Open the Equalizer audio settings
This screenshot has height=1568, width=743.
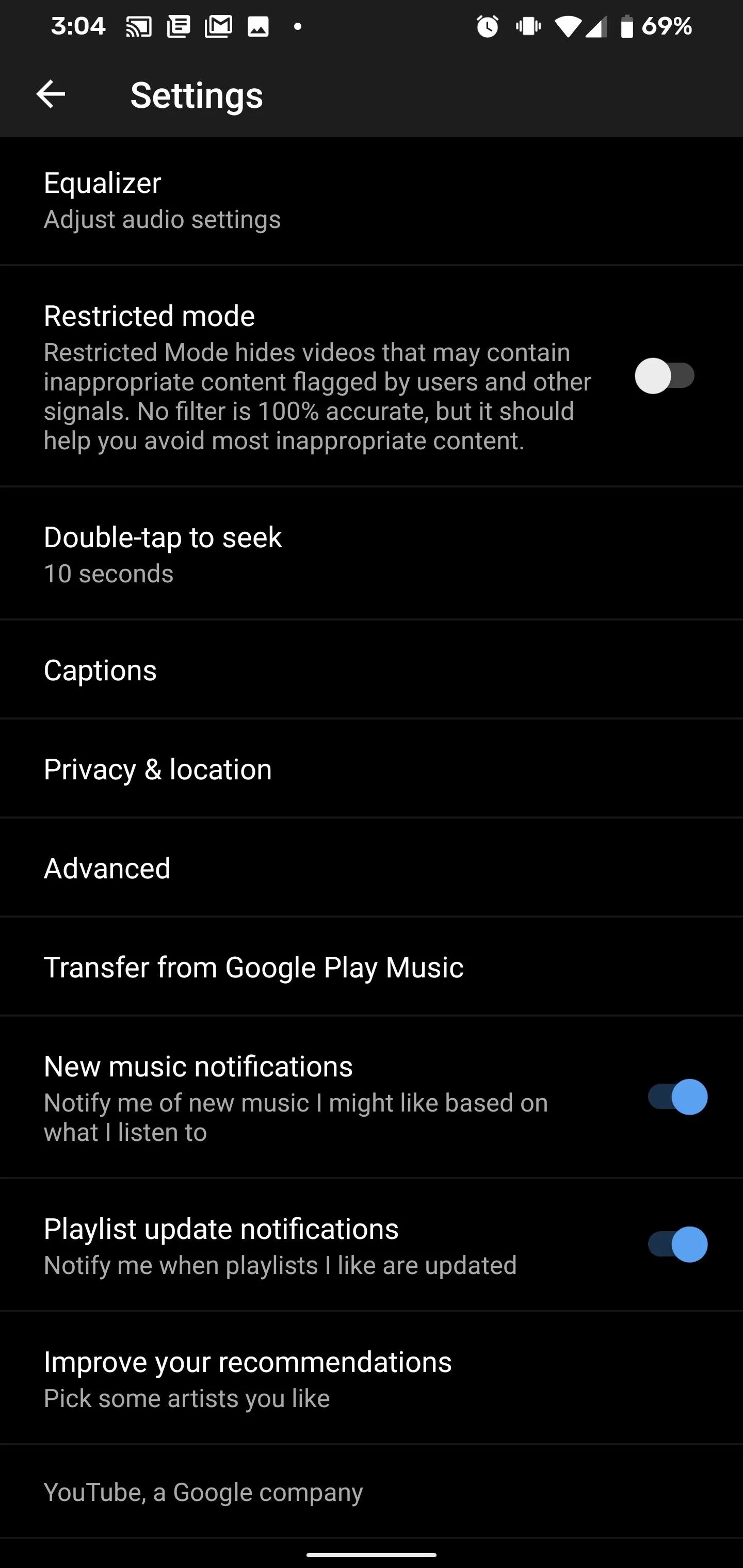pos(372,201)
